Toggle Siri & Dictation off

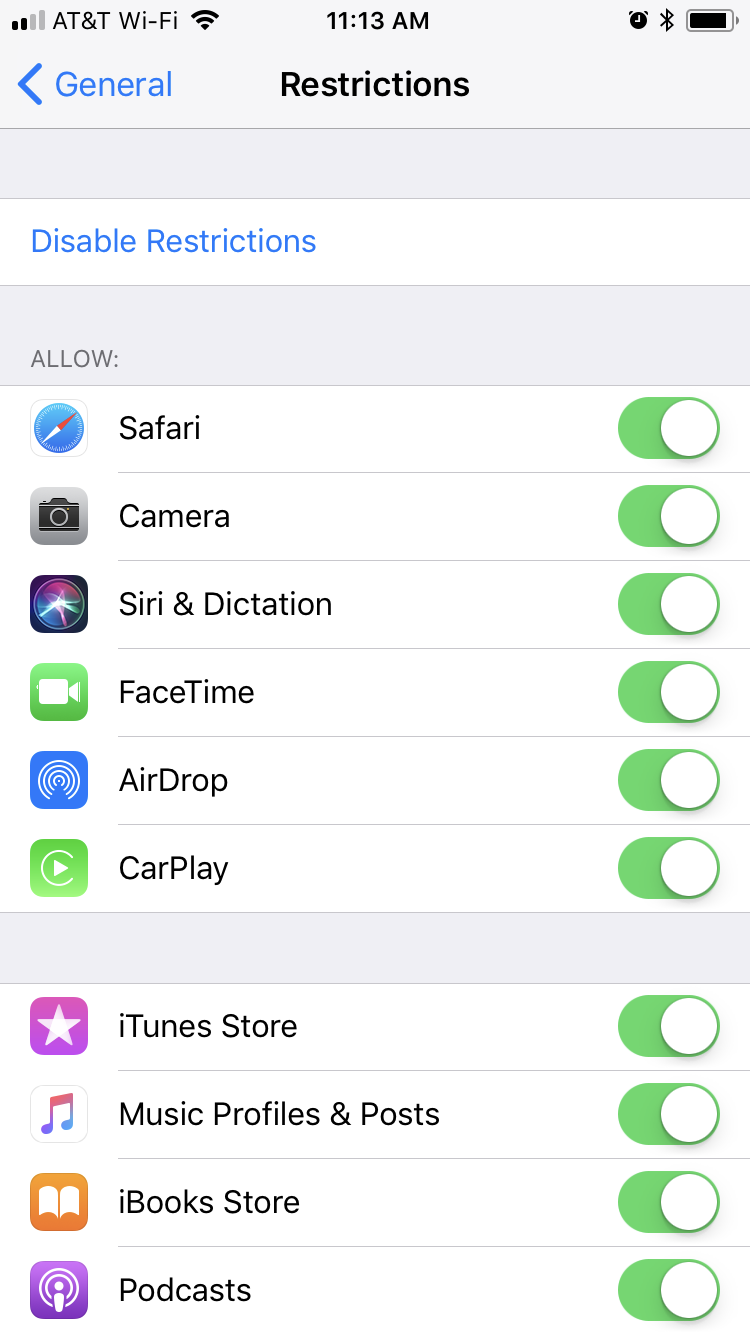[668, 604]
